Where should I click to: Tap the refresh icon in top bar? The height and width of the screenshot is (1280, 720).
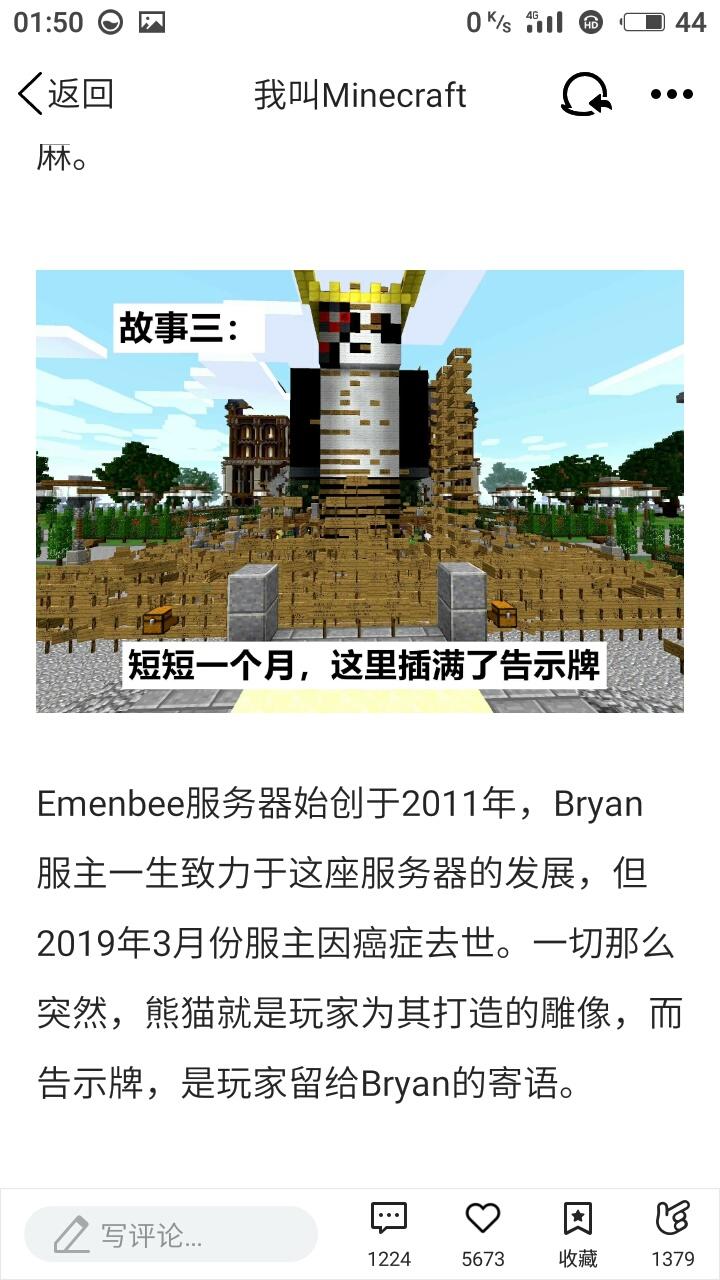point(585,94)
